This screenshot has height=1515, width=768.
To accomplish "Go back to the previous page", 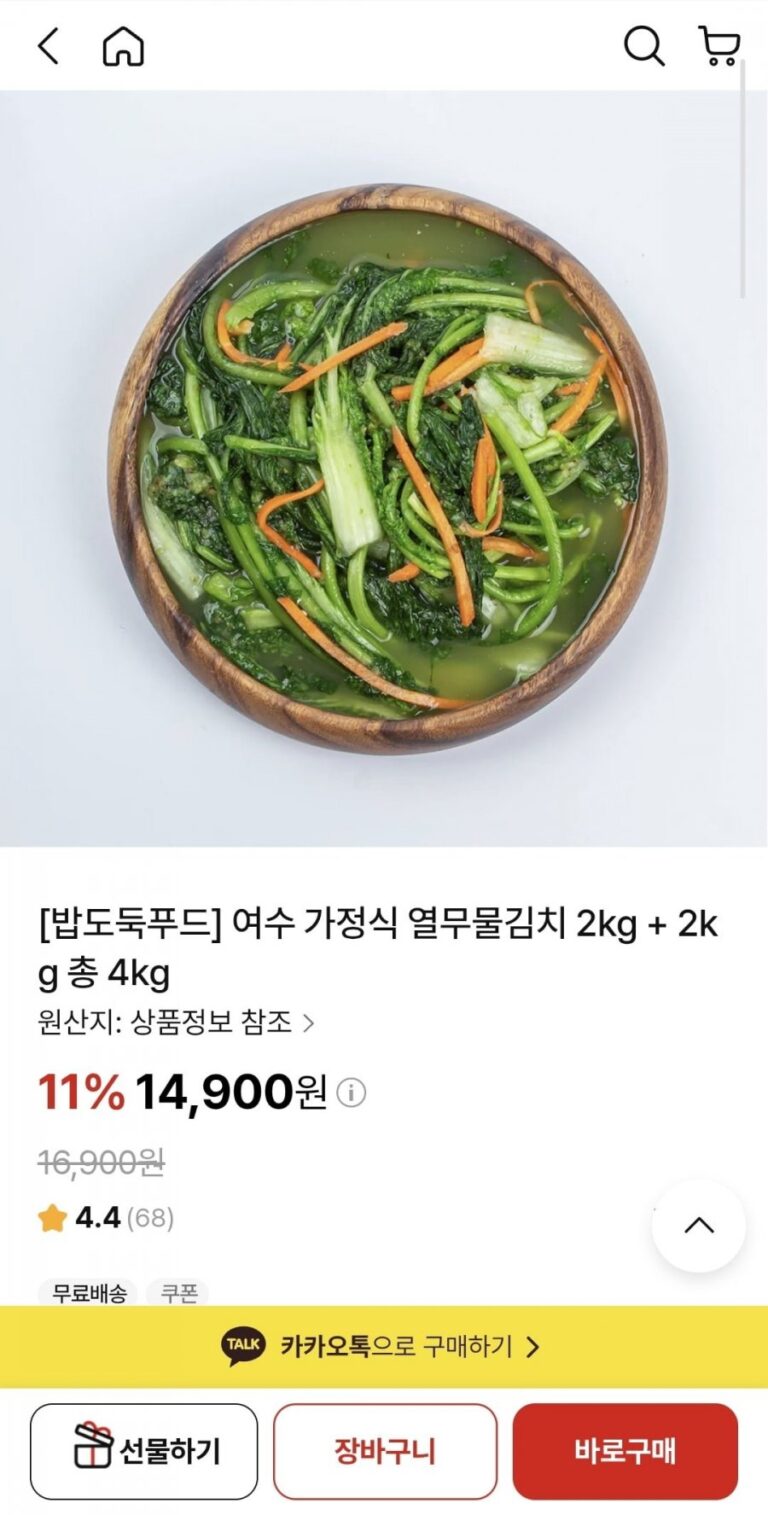I will [48, 46].
